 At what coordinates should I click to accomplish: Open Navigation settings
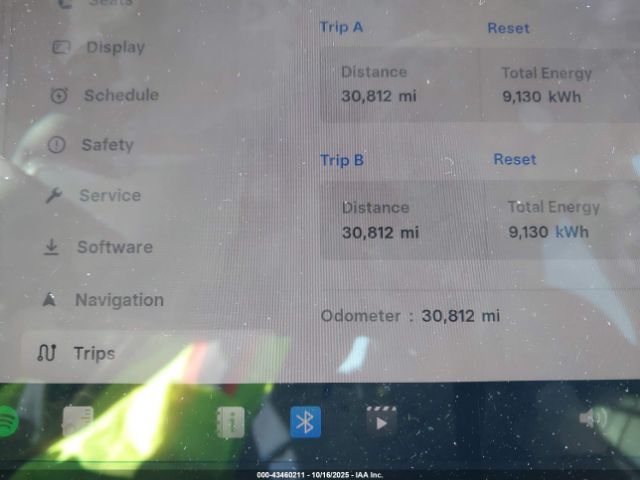click(118, 300)
